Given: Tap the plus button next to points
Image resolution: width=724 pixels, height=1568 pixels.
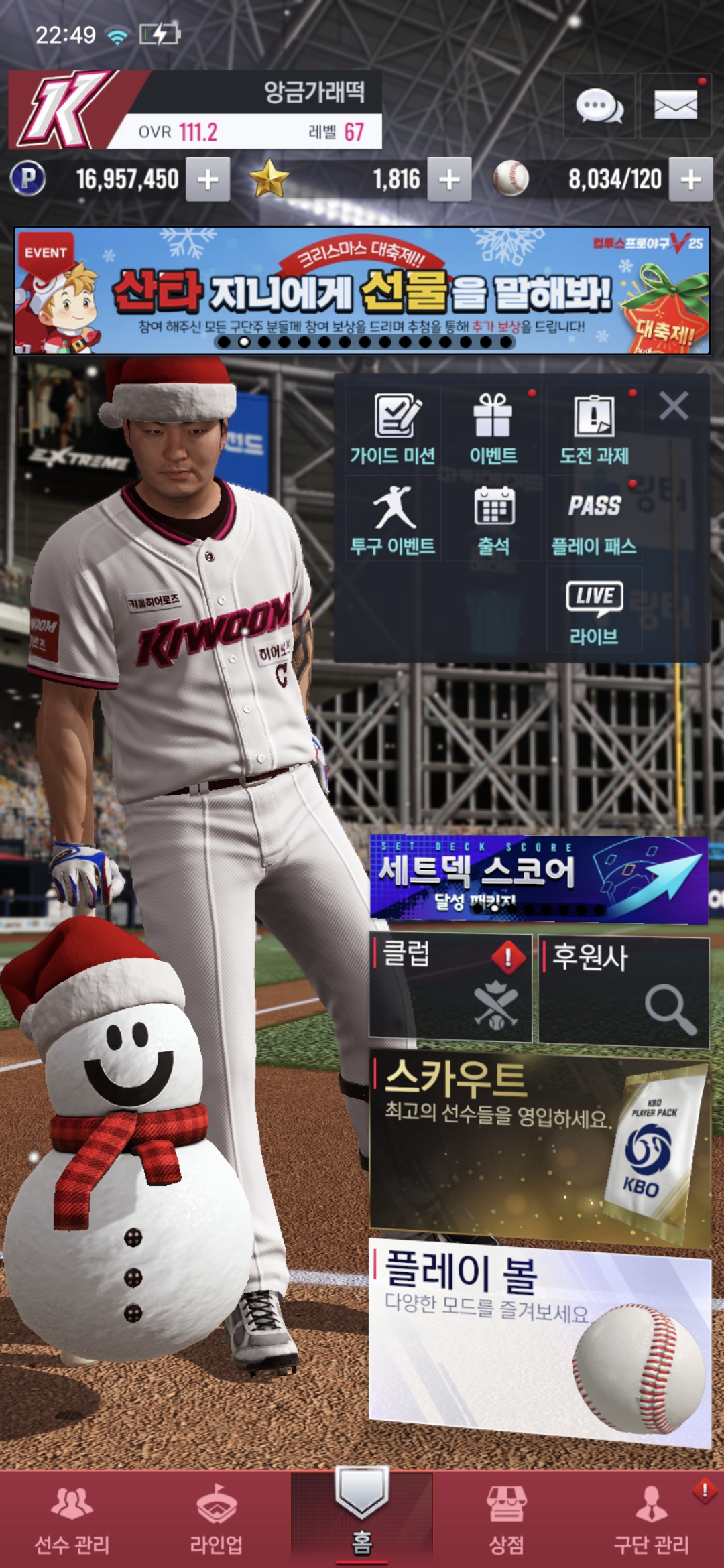Looking at the screenshot, I should coord(208,180).
